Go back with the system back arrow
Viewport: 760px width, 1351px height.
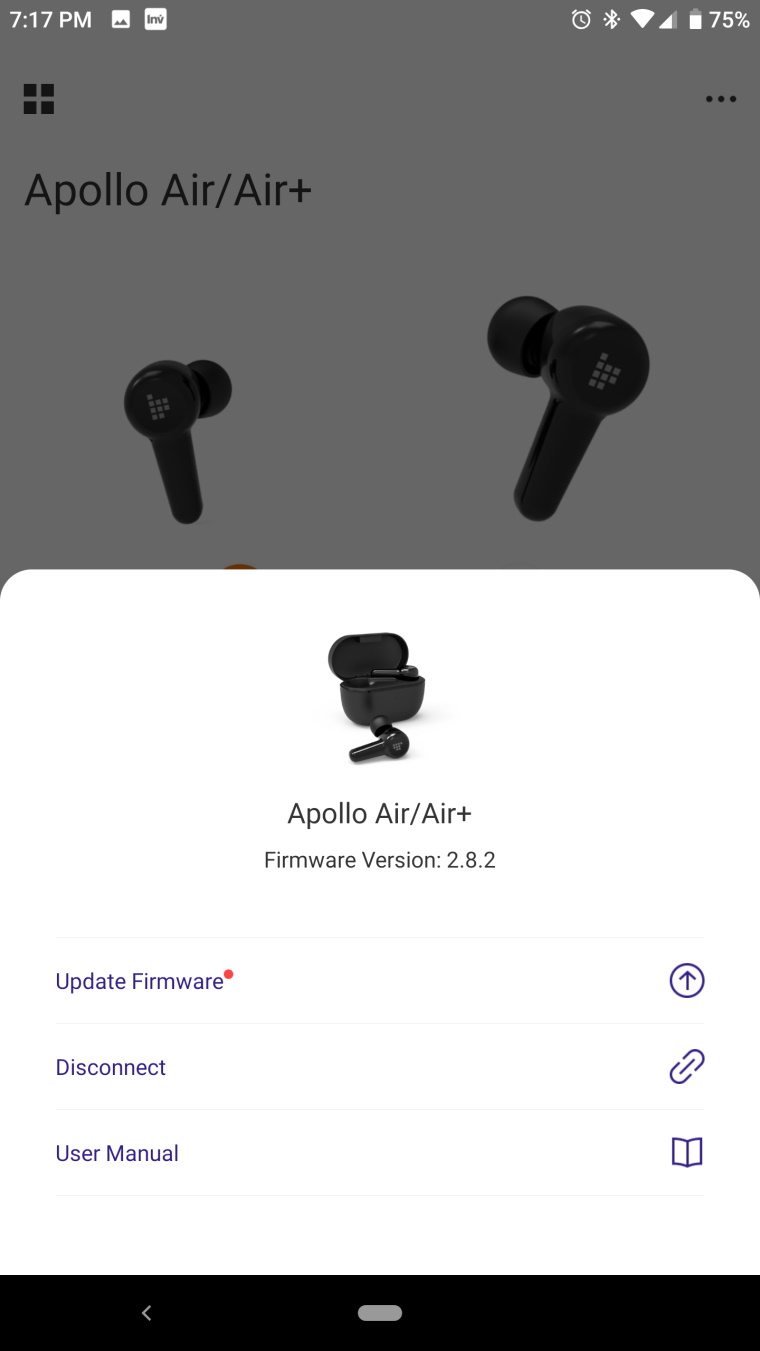147,1313
